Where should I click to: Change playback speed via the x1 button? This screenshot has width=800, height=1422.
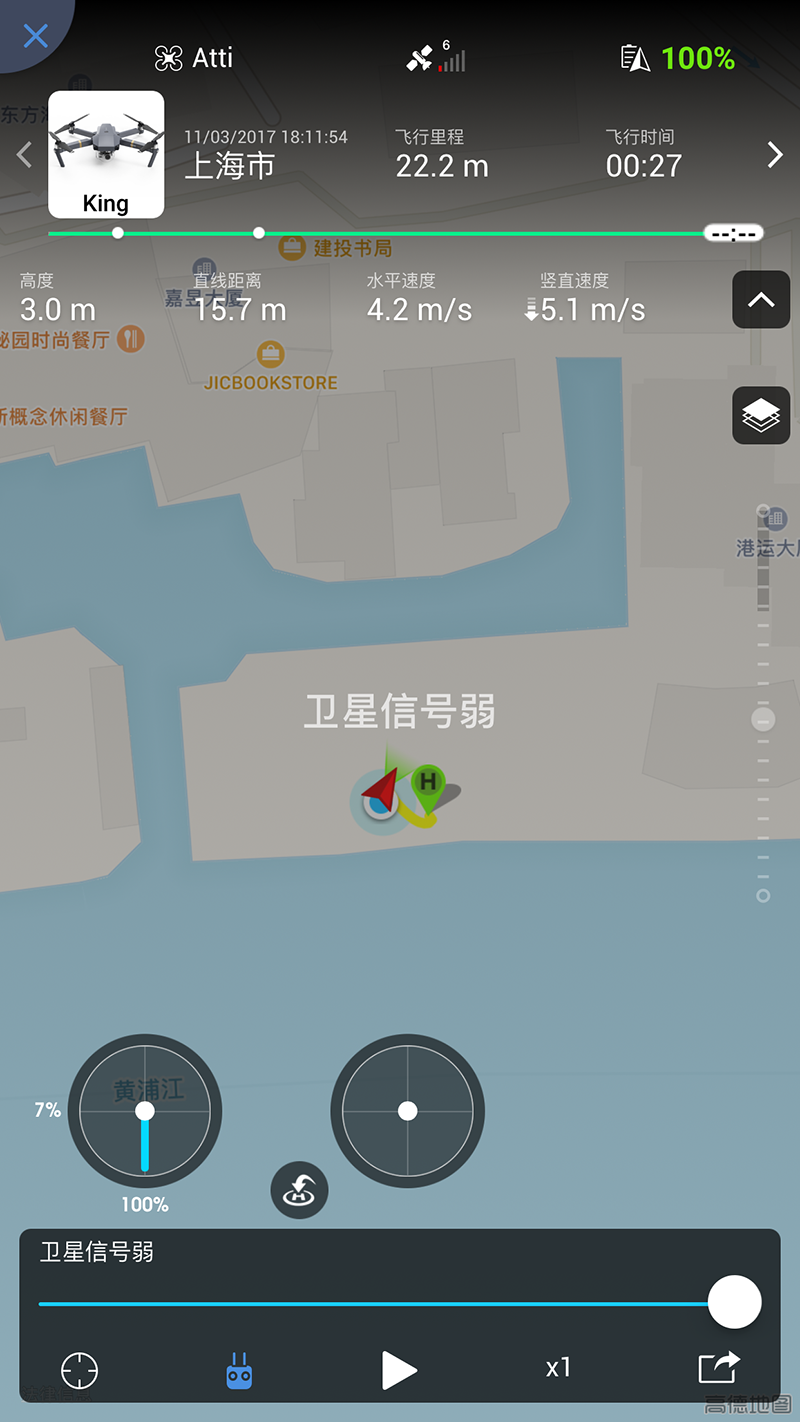[x=558, y=1369]
